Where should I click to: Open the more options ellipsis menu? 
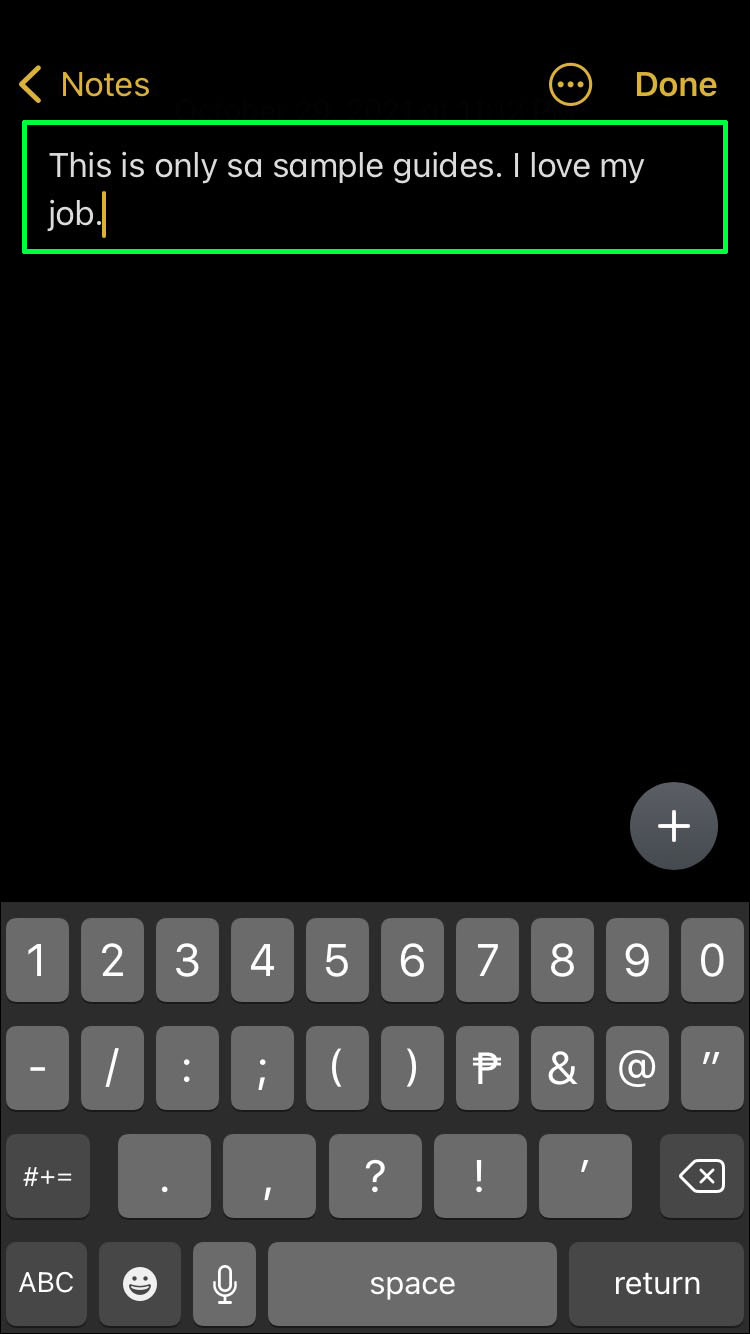tap(571, 85)
